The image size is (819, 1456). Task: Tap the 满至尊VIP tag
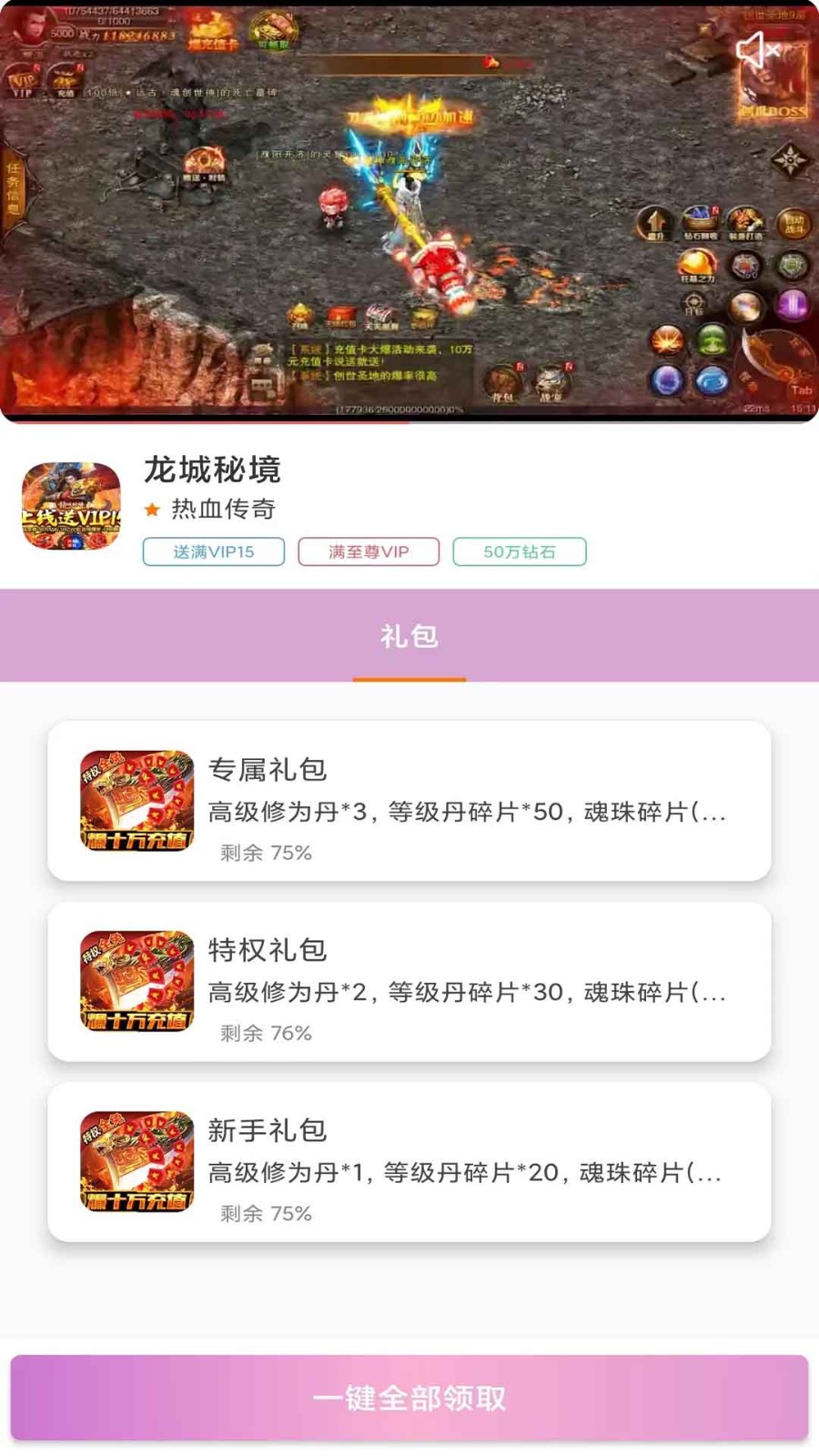[x=369, y=551]
